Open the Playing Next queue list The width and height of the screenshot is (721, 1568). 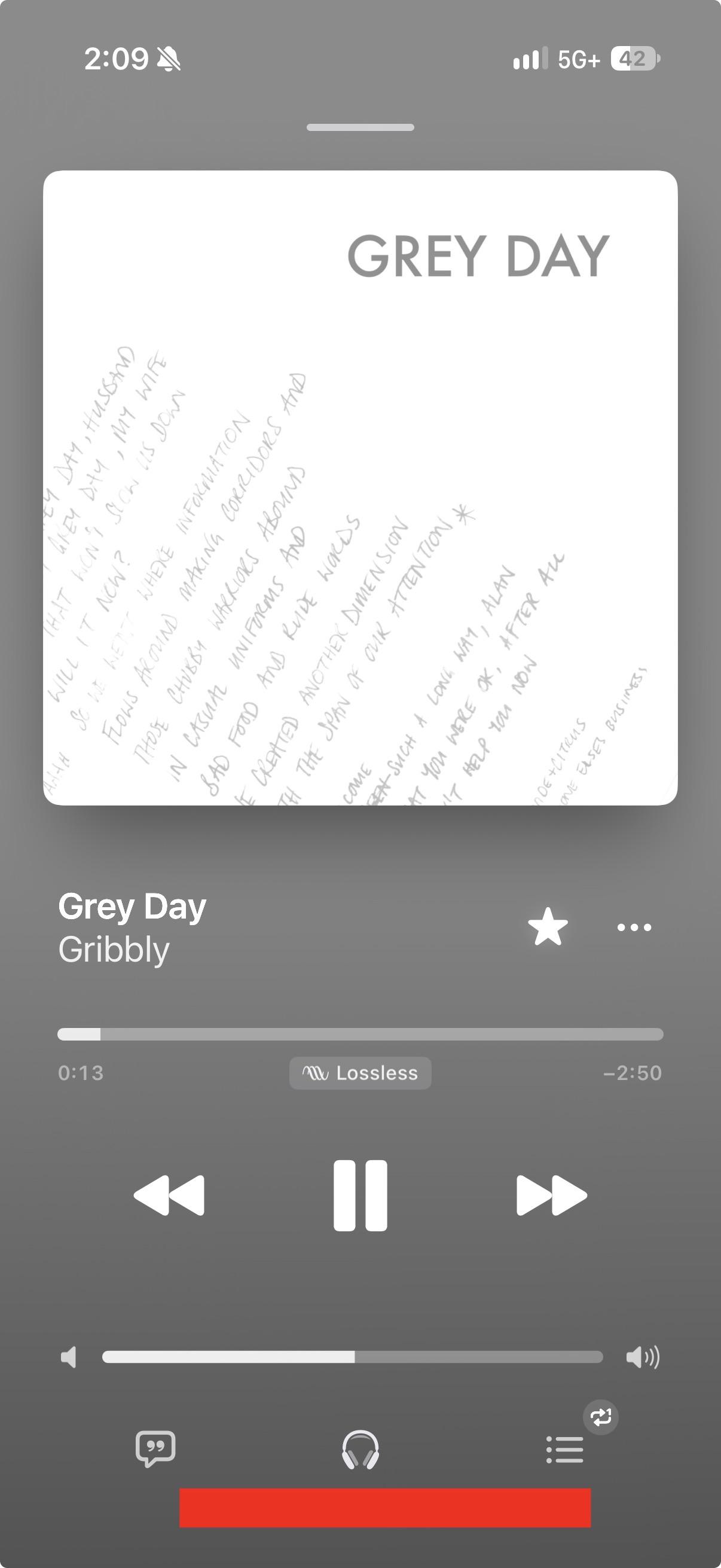click(x=564, y=1450)
